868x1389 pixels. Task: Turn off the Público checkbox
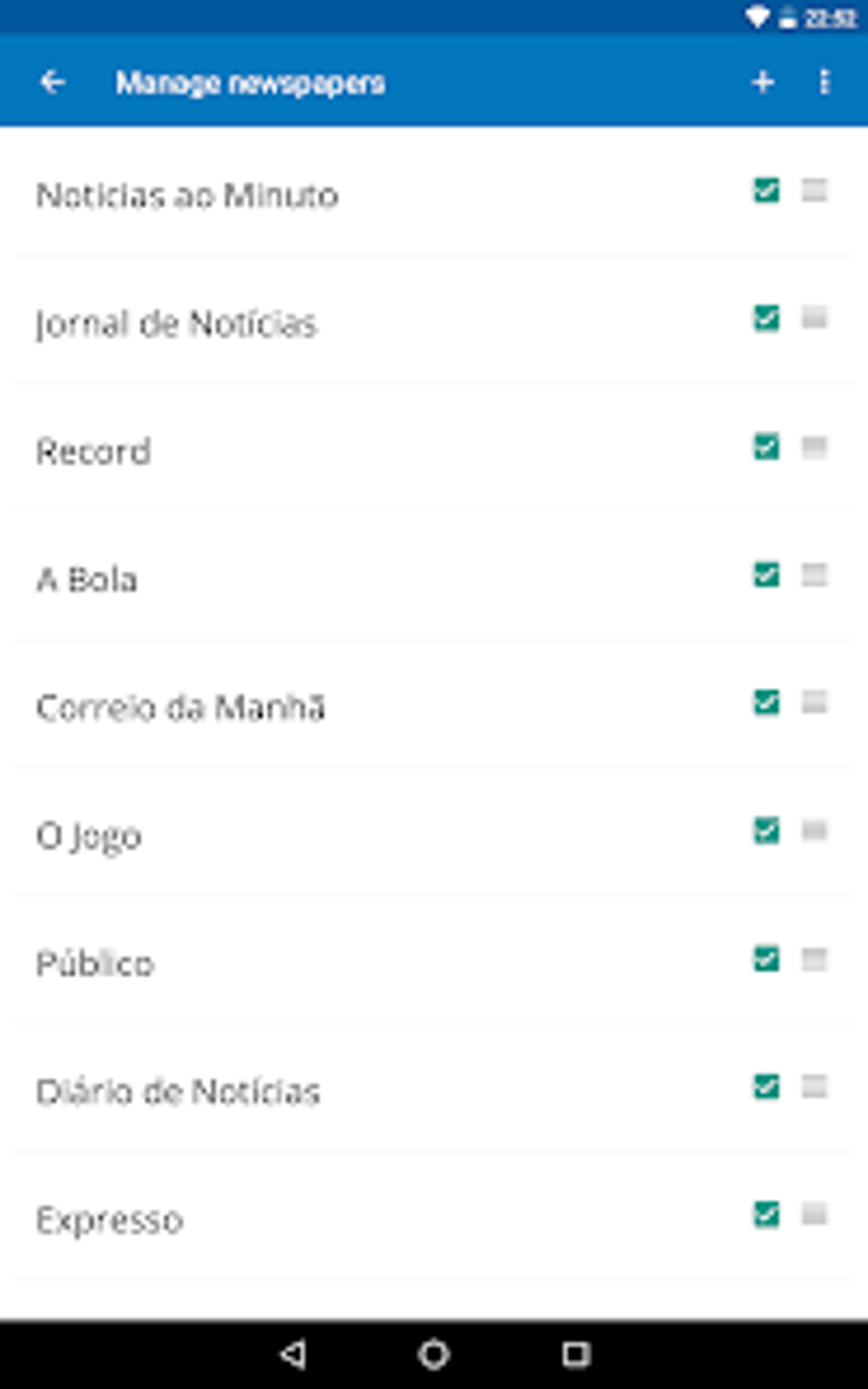coord(766,959)
